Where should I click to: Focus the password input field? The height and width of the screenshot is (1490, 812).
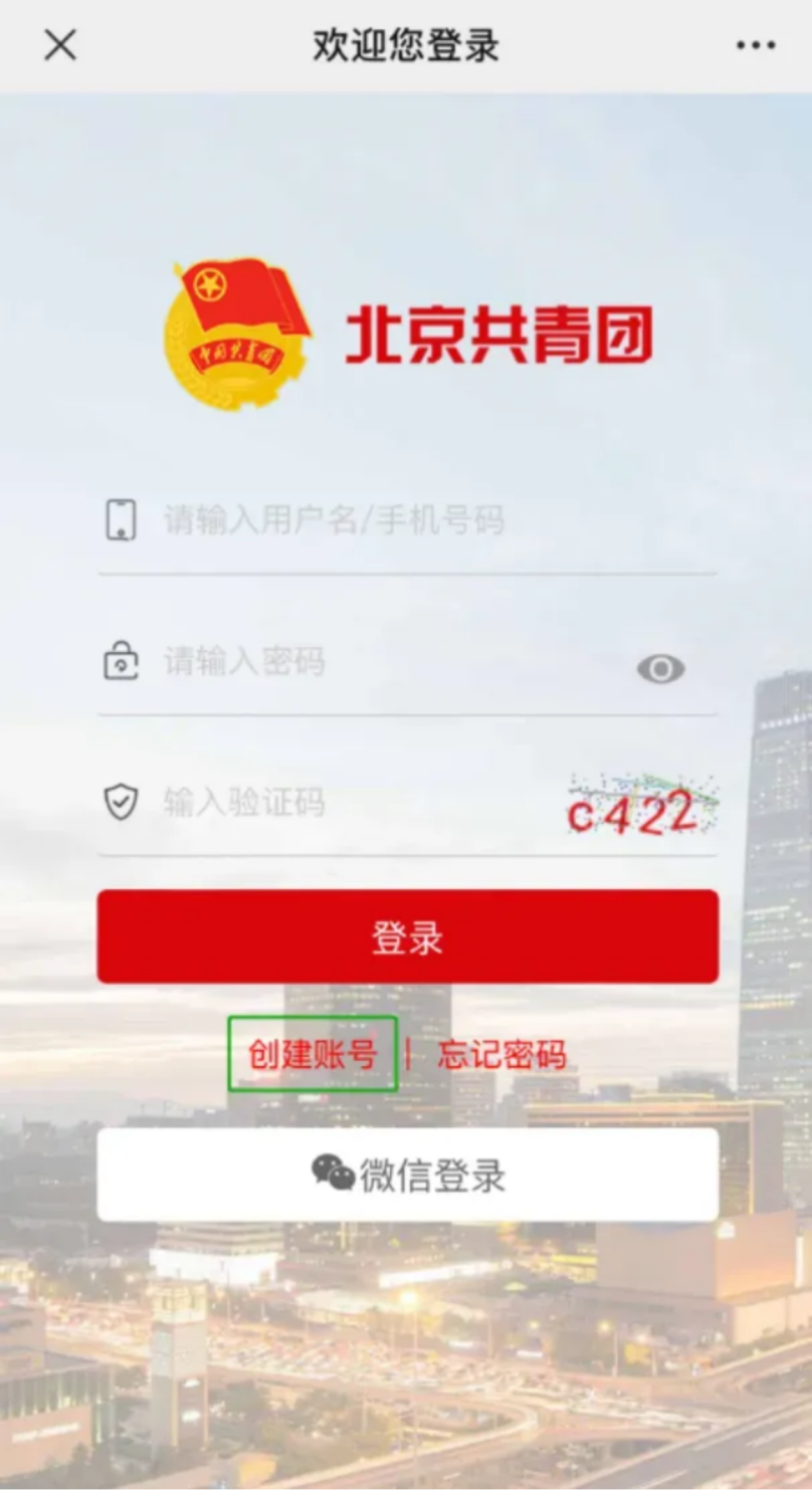[383, 661]
